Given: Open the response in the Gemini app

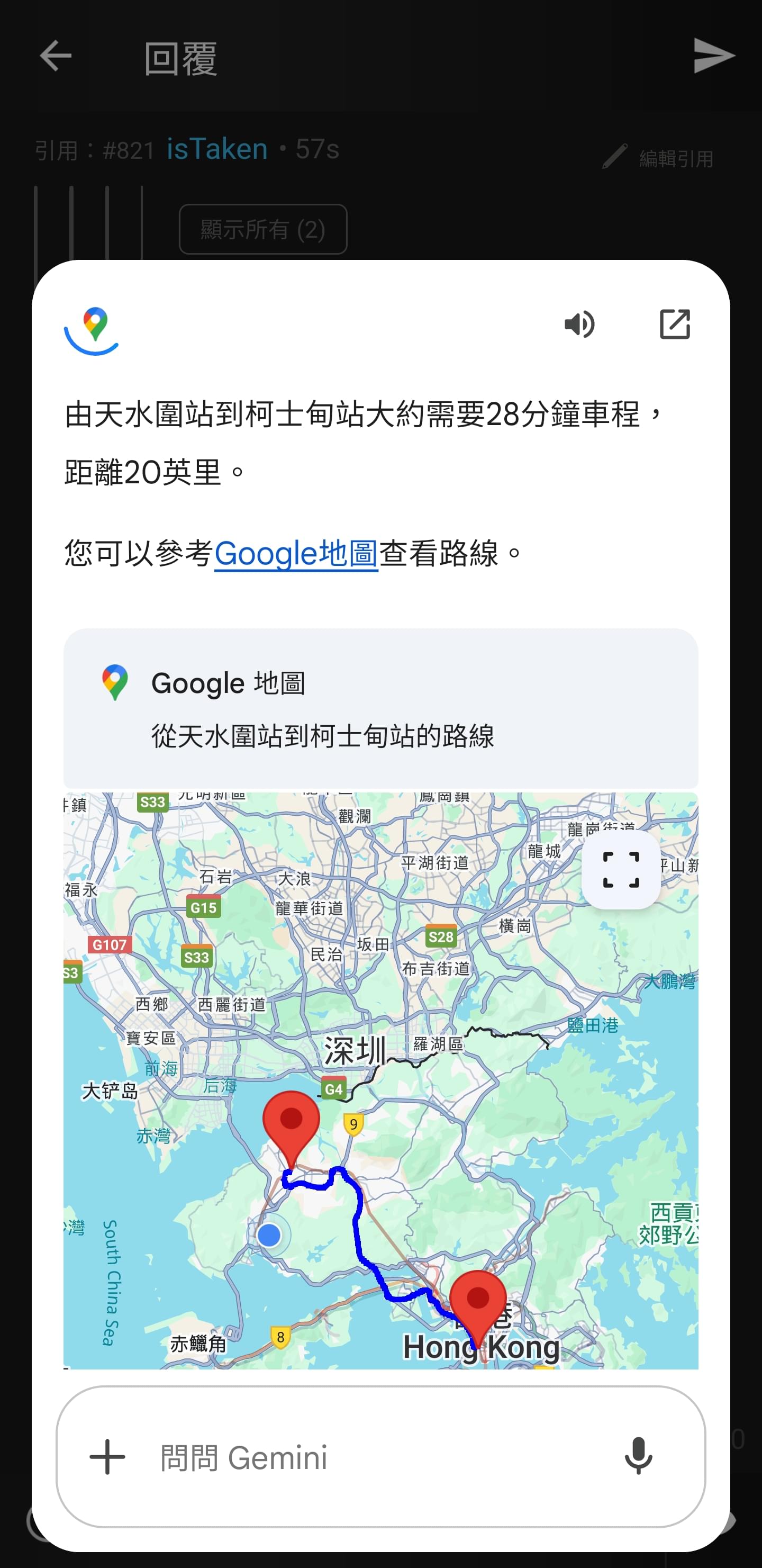Looking at the screenshot, I should pos(675,324).
